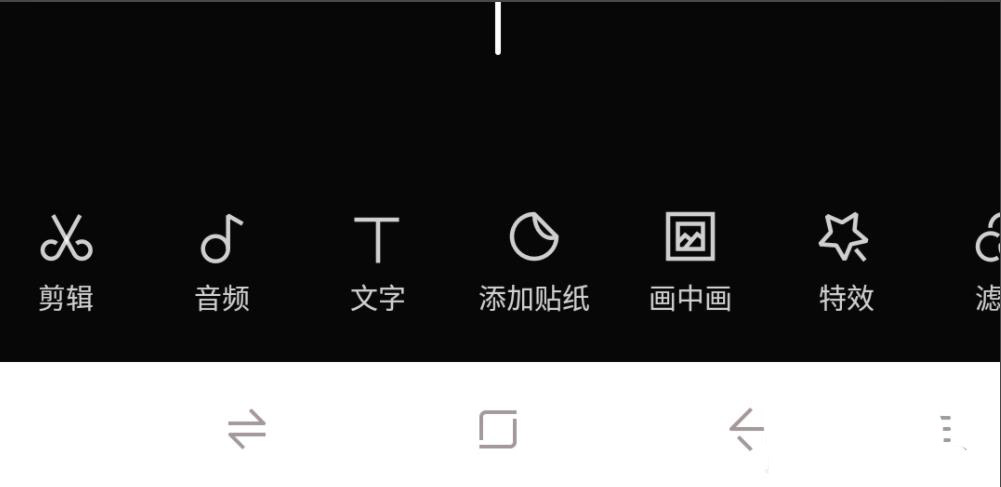Open the three-dot menu in the navigation bar

(x=944, y=429)
